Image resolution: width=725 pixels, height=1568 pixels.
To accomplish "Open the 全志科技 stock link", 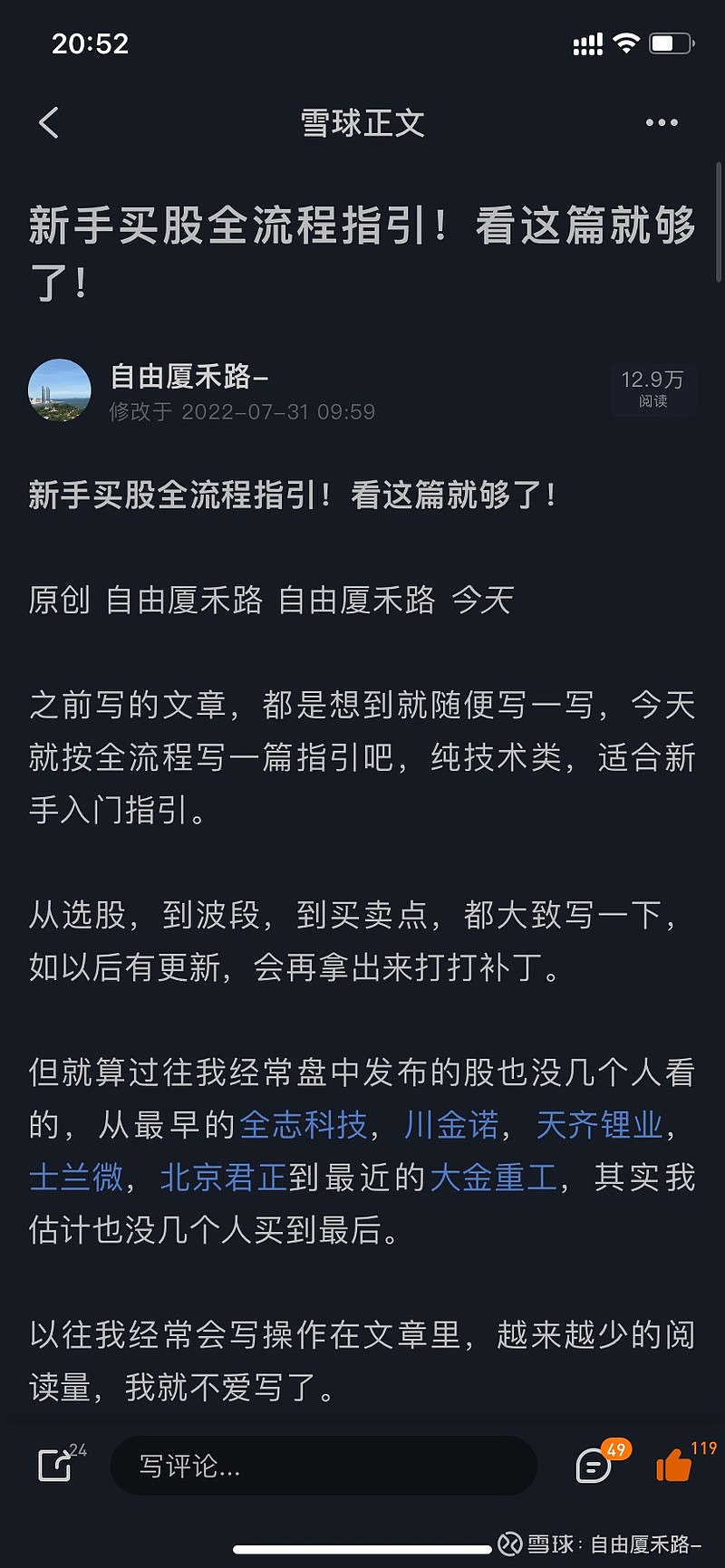I will pos(303,1125).
